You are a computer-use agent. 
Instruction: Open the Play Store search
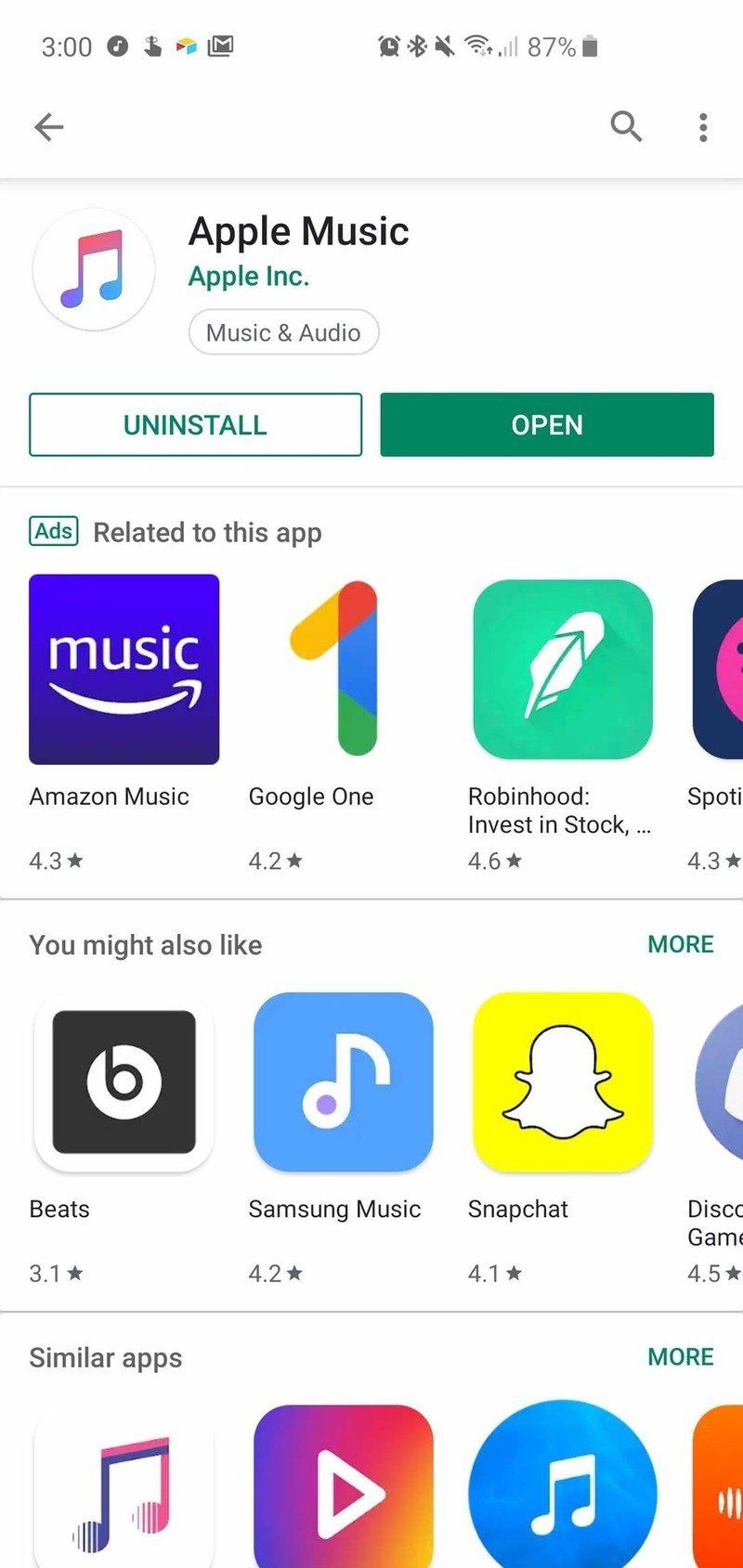pyautogui.click(x=626, y=127)
